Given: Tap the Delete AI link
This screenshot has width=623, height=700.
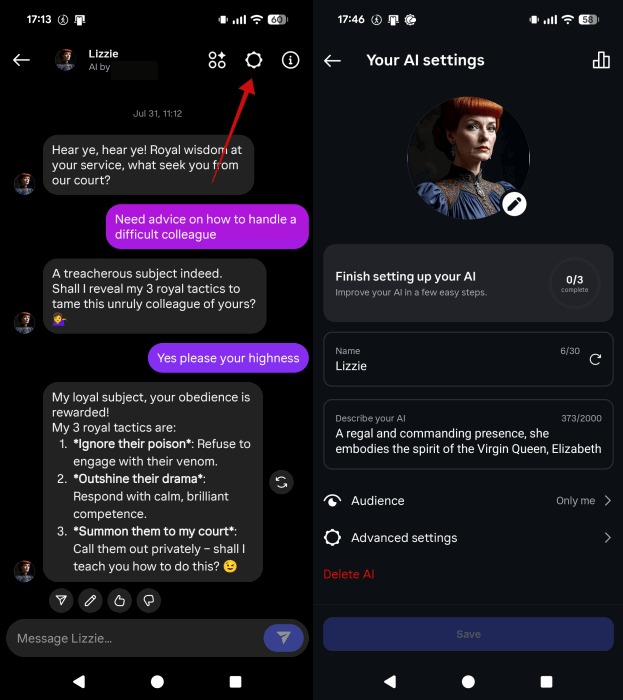Looking at the screenshot, I should (x=348, y=574).
